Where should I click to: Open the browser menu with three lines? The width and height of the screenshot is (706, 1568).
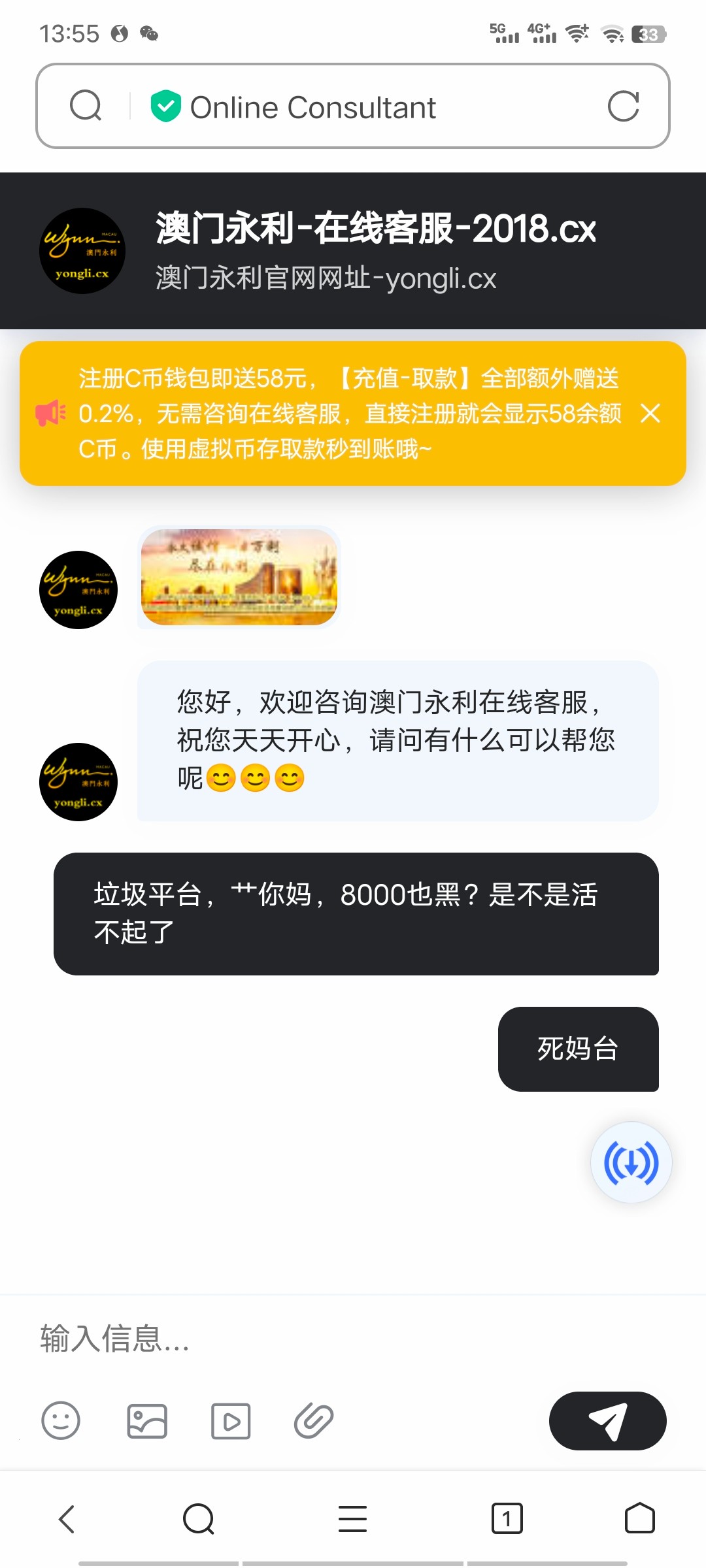[352, 1518]
